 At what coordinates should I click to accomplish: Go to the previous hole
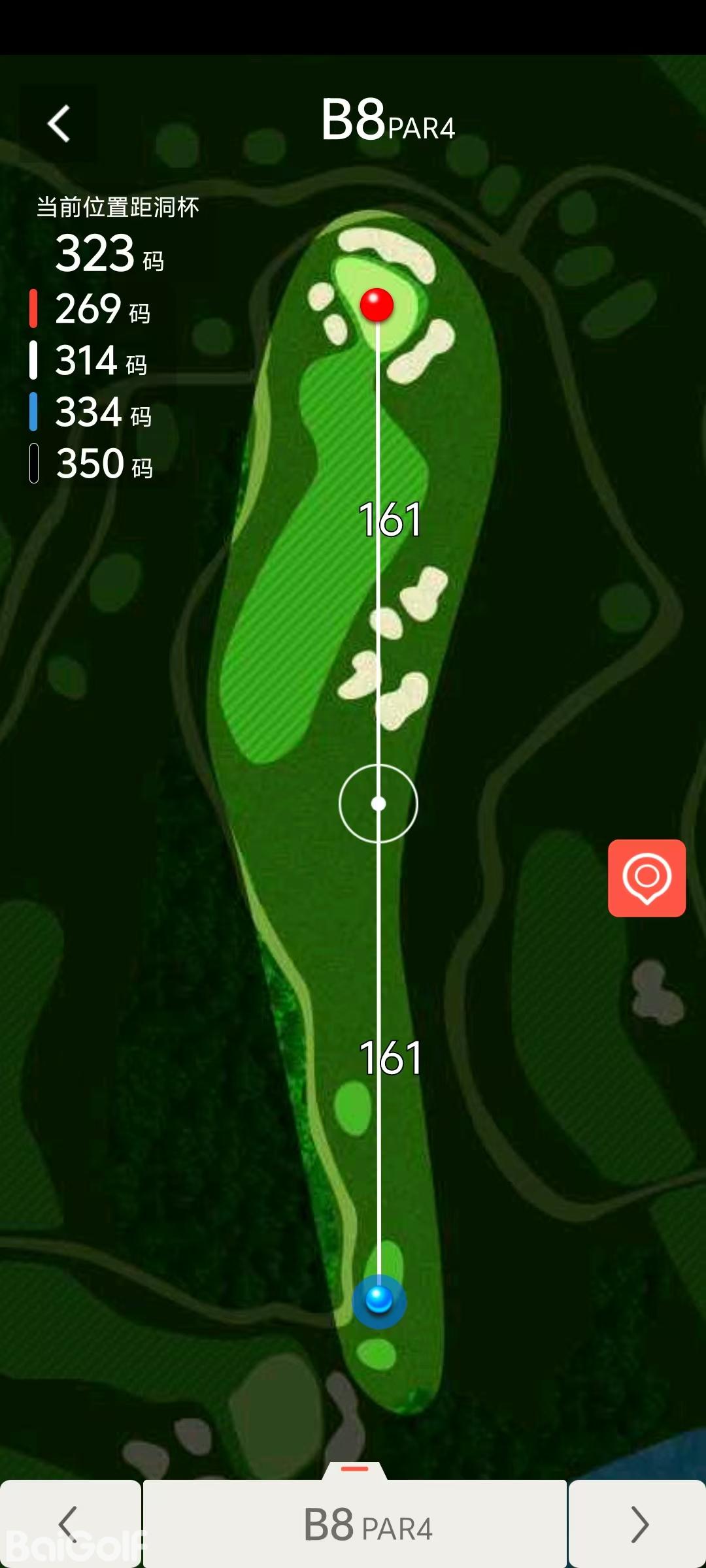69,1524
